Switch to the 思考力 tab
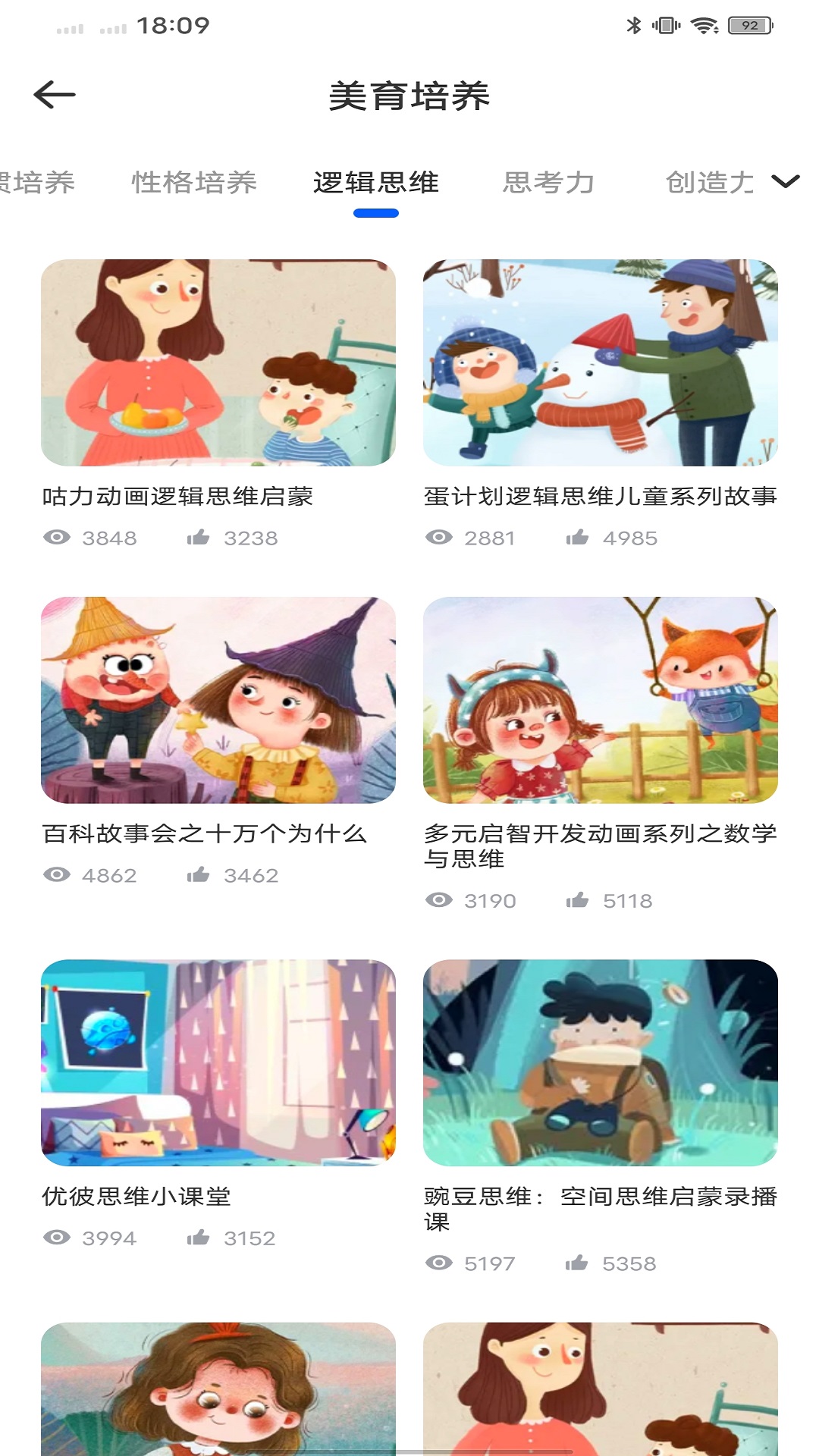This screenshot has width=819, height=1456. coord(548,183)
